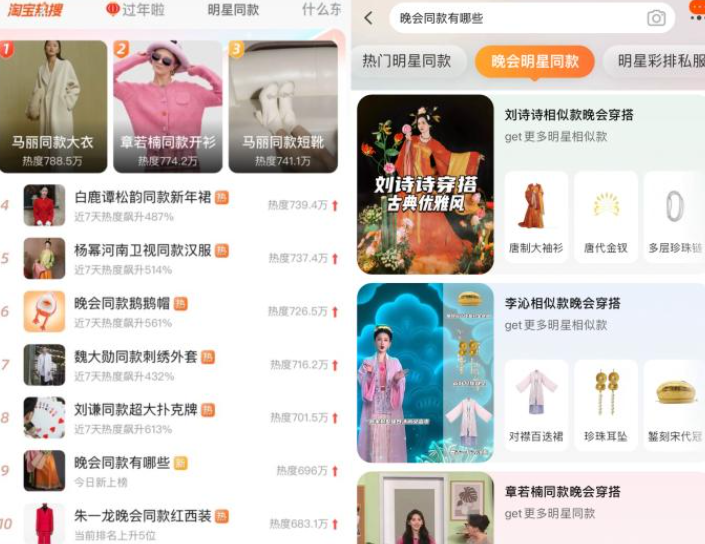Viewport: 705px width, 544px height.
Task: Open camera search in the search box
Action: coord(656,18)
